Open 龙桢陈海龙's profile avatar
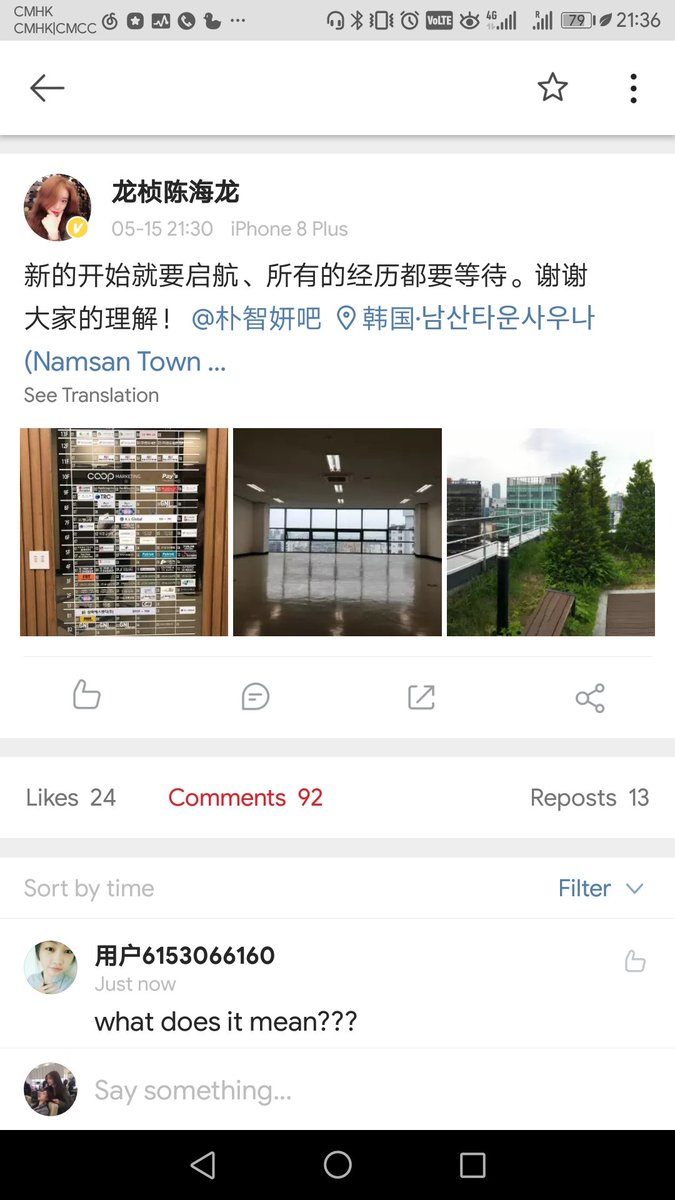Viewport: 675px width, 1200px height. point(57,208)
